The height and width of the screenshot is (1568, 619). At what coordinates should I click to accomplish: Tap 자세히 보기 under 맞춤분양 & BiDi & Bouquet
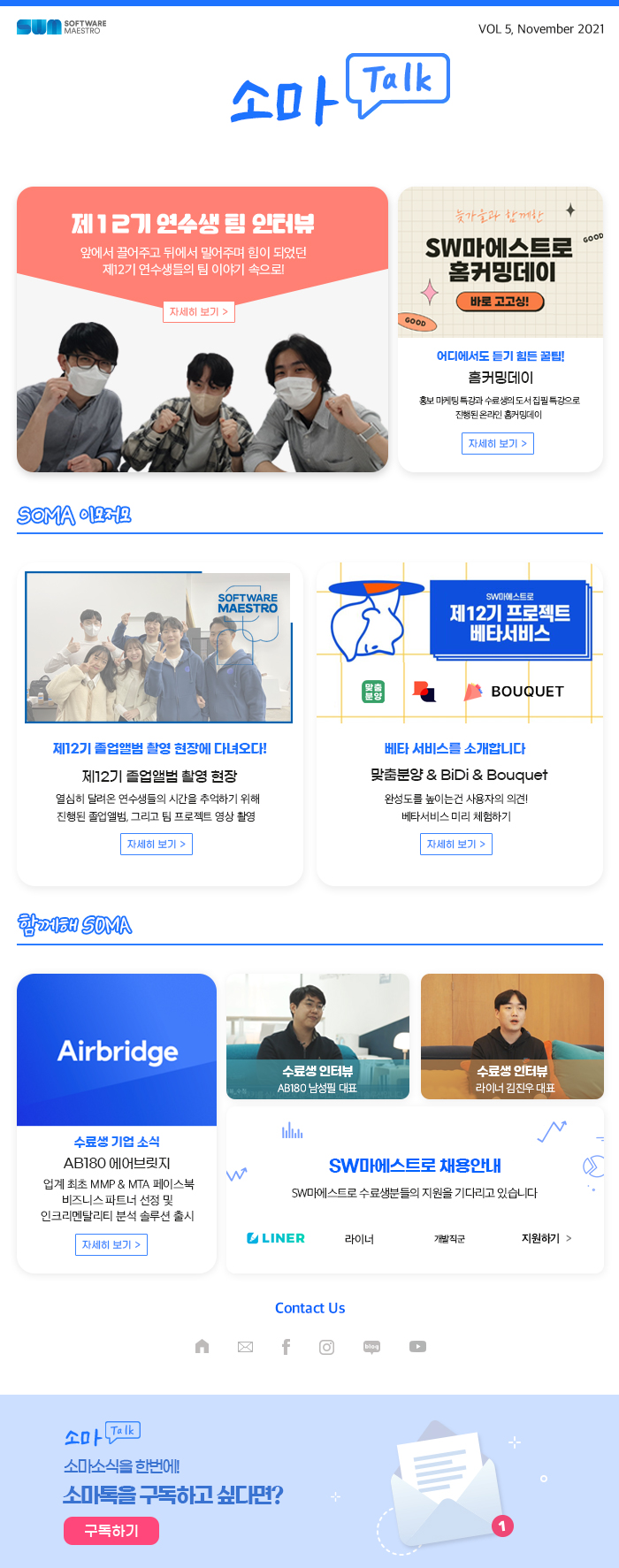coord(456,844)
